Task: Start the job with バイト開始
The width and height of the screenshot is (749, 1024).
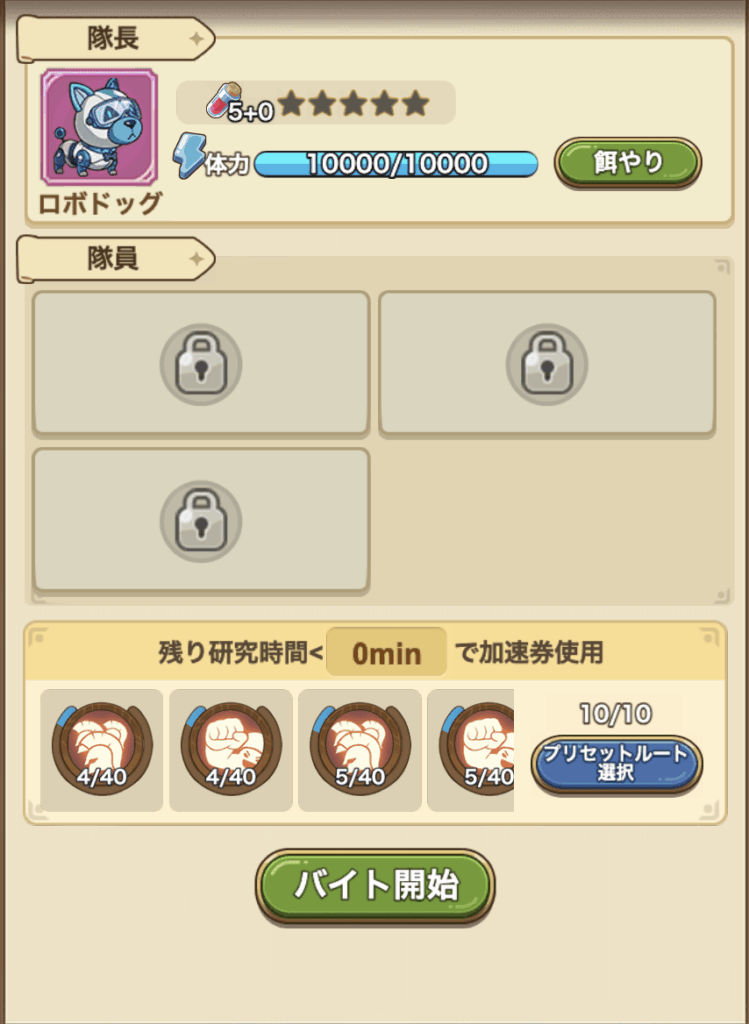Action: click(375, 886)
